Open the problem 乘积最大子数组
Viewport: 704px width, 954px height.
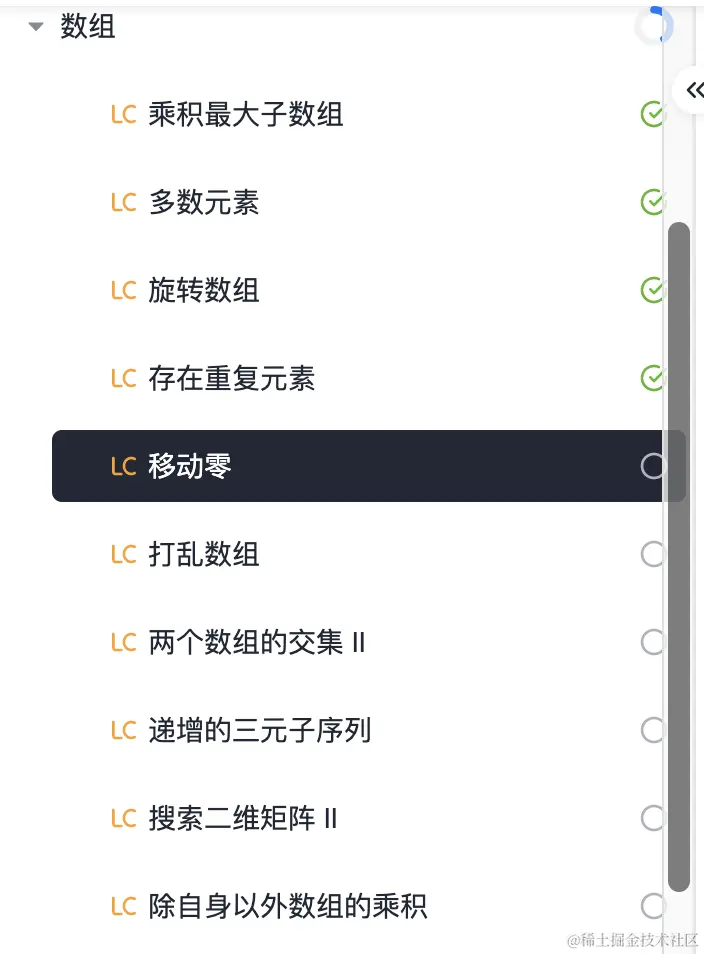(x=245, y=115)
